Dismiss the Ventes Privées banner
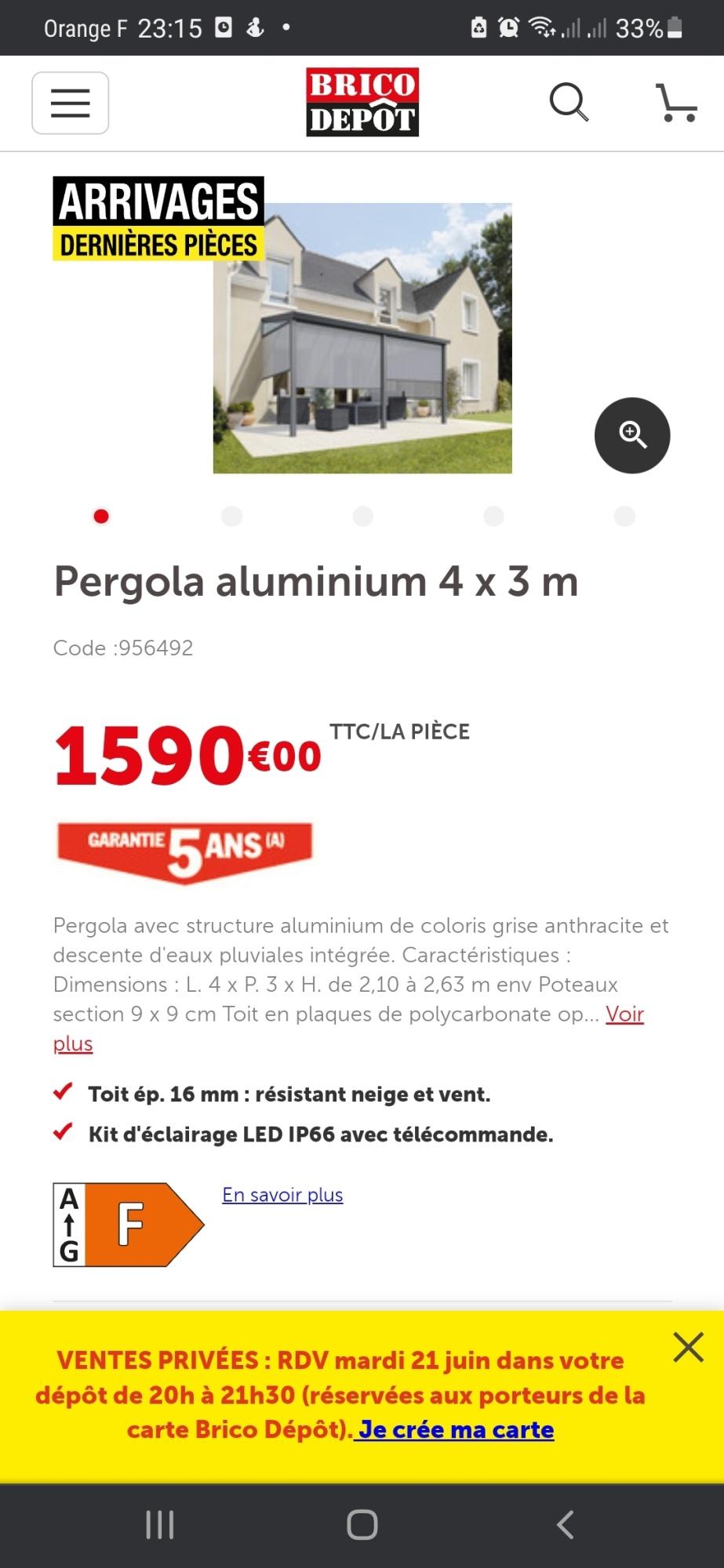 click(x=688, y=1348)
